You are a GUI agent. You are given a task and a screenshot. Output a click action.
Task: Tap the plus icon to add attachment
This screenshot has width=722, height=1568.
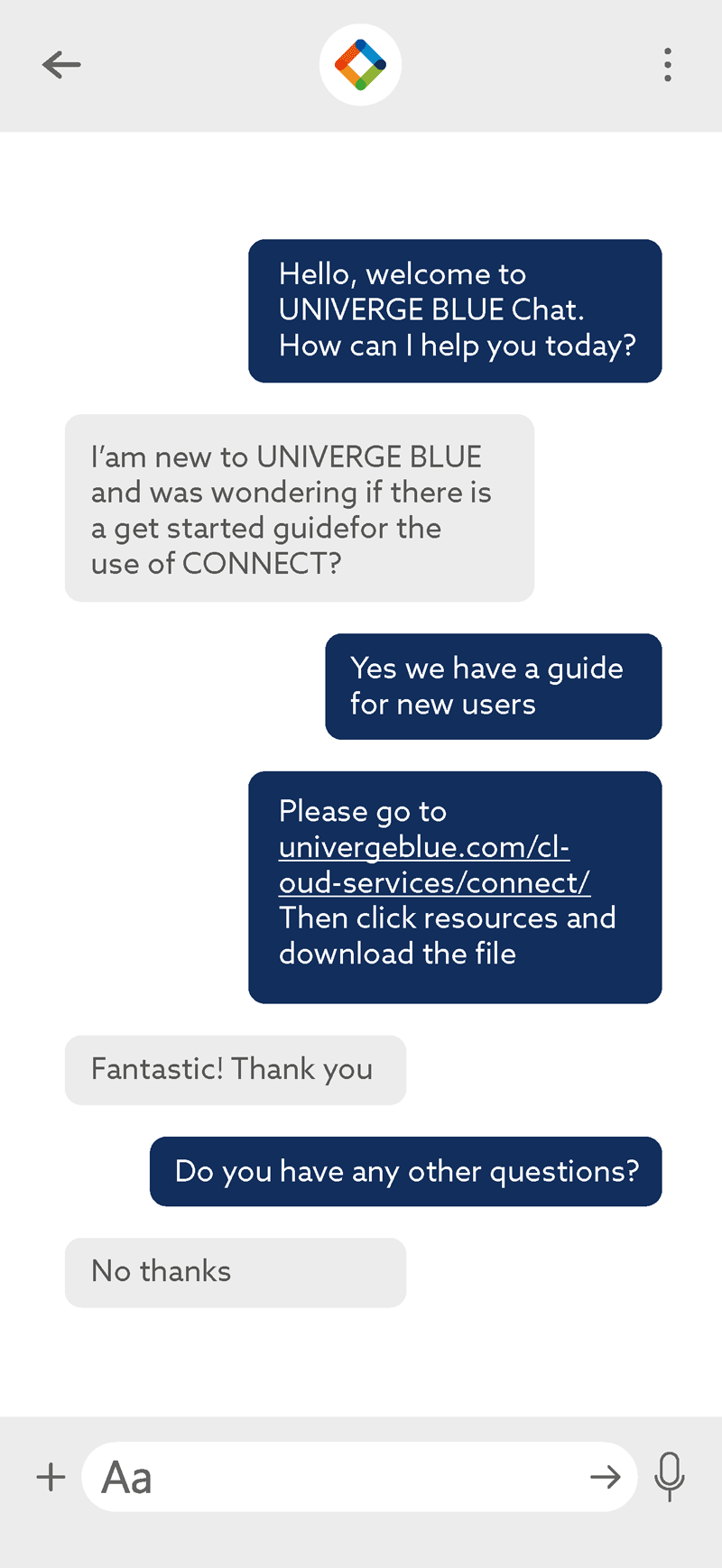51,1477
